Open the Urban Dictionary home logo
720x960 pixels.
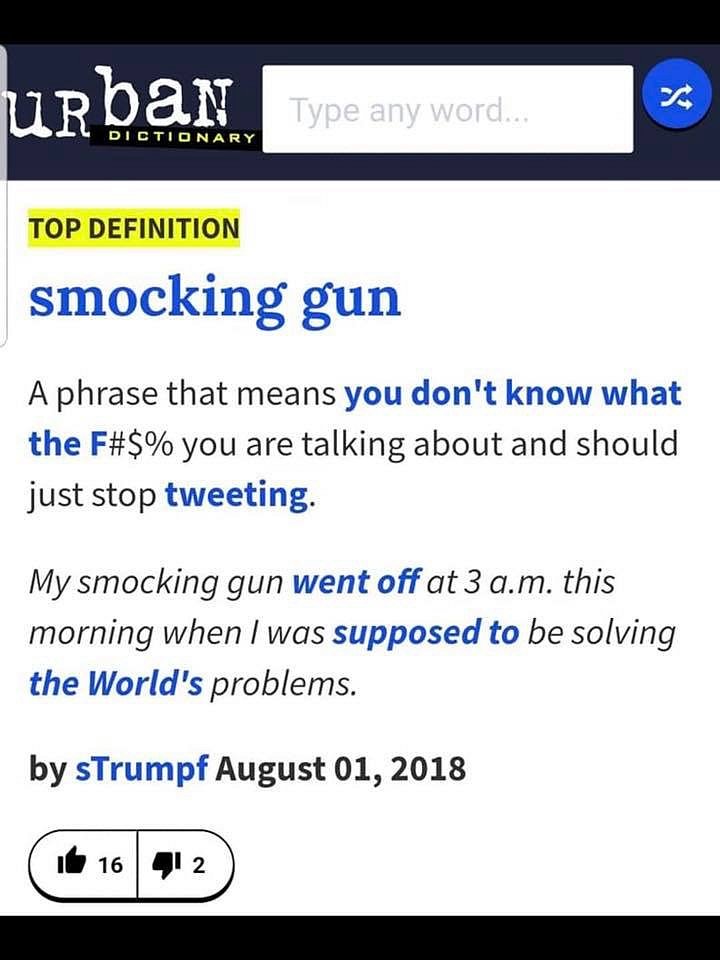[131, 110]
